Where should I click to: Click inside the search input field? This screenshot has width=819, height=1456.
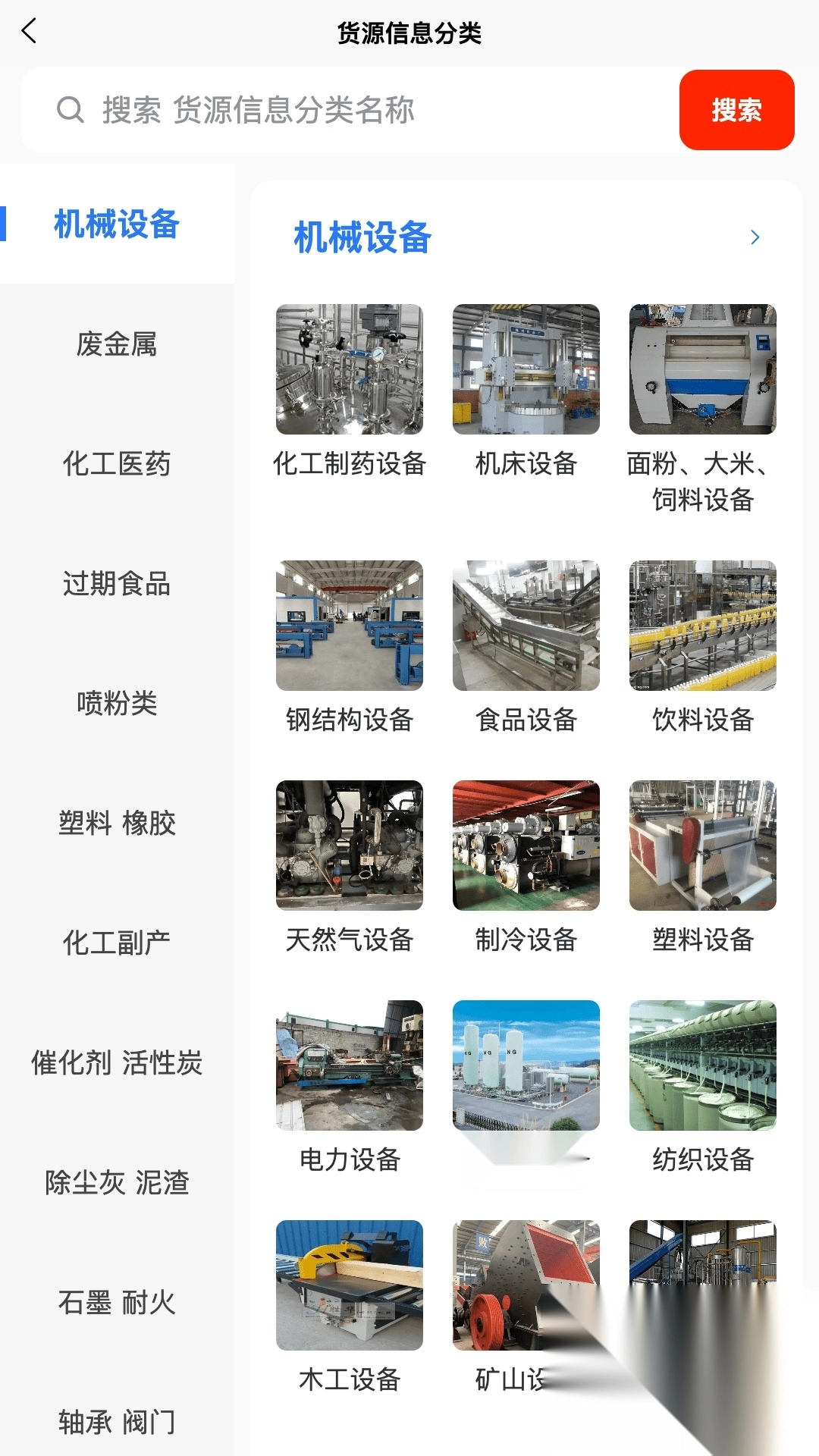tap(341, 110)
